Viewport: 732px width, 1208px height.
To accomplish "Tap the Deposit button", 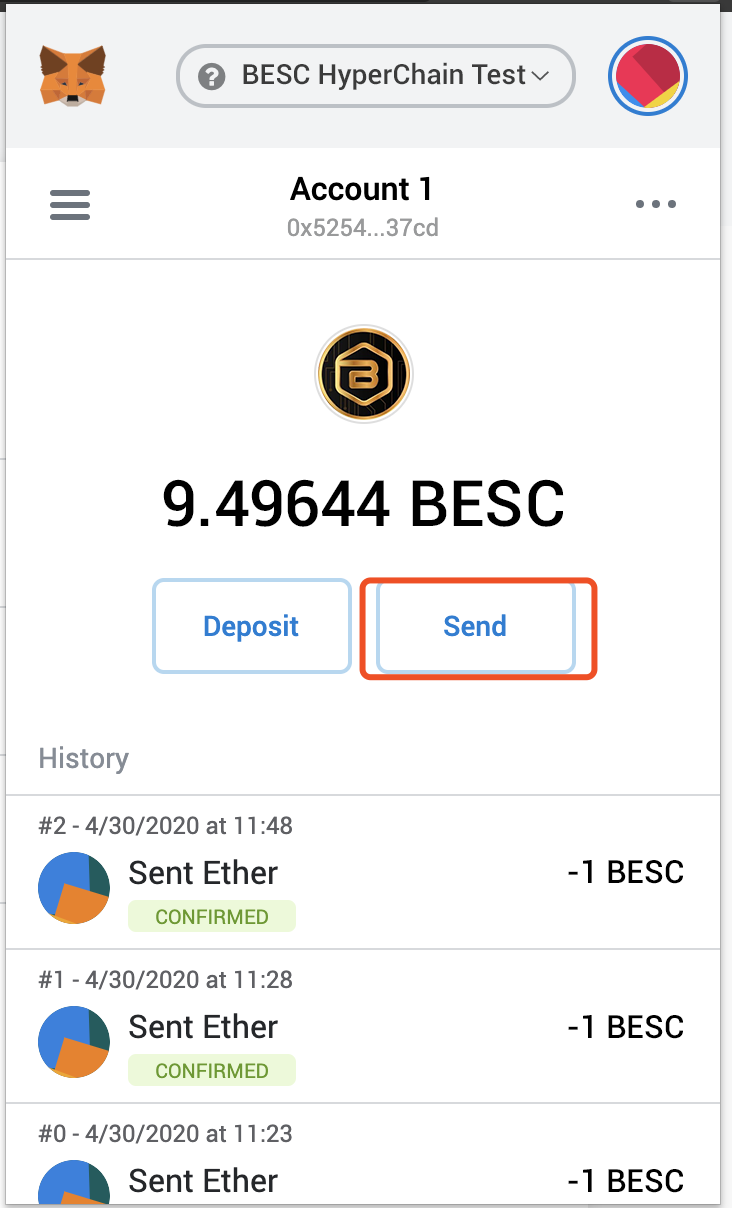I will 251,627.
